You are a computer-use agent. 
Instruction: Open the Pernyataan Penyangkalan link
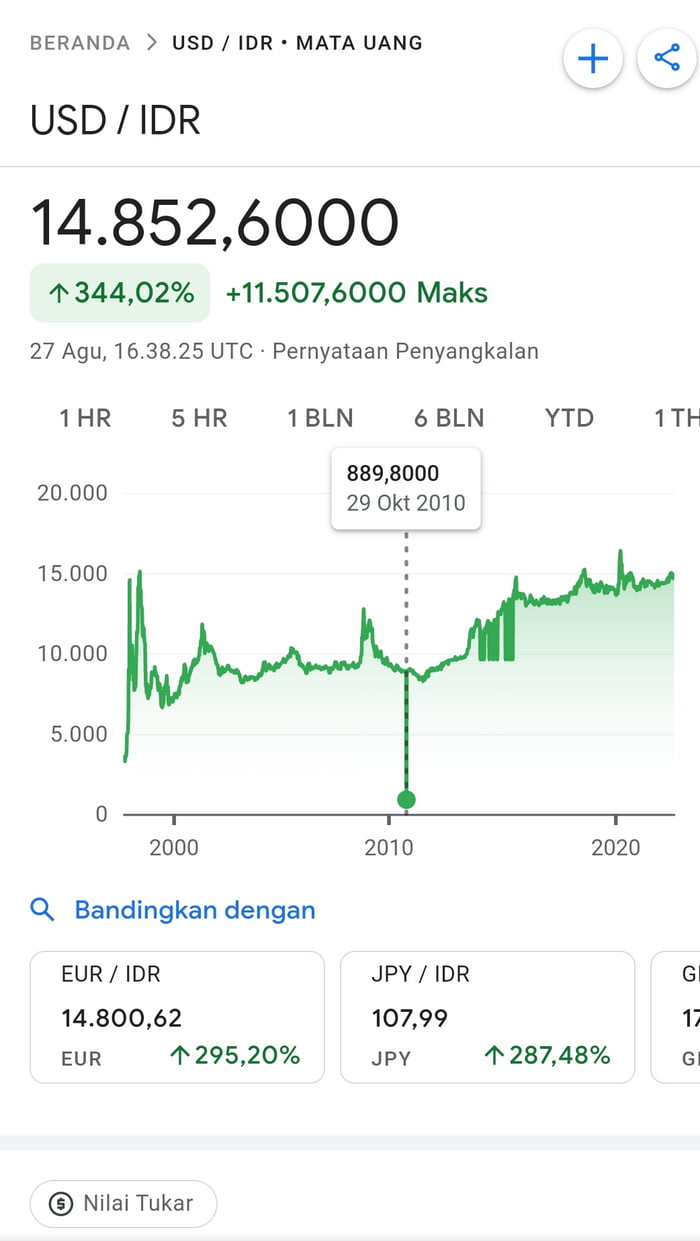(x=405, y=351)
